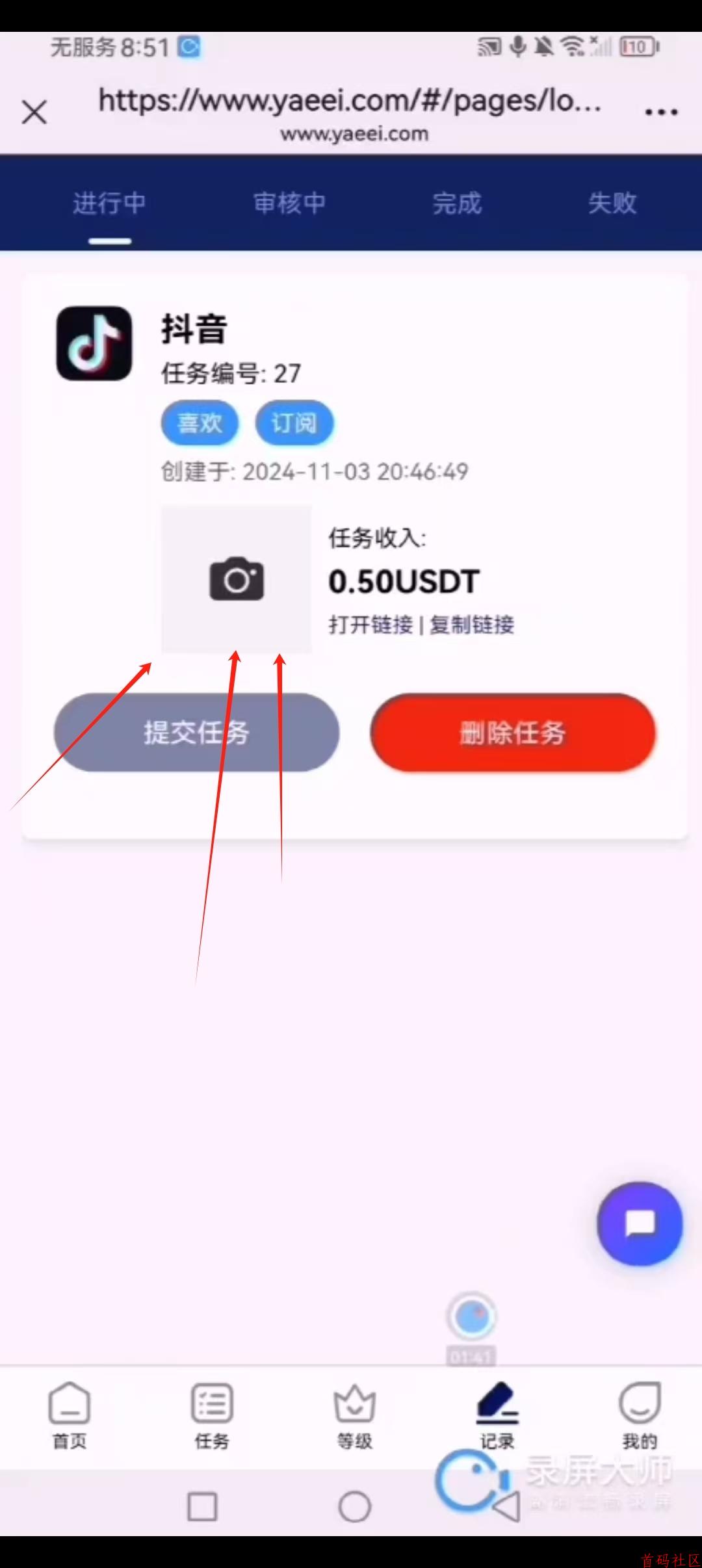Delete the task with 删除任务
The image size is (702, 1568).
pyautogui.click(x=513, y=733)
